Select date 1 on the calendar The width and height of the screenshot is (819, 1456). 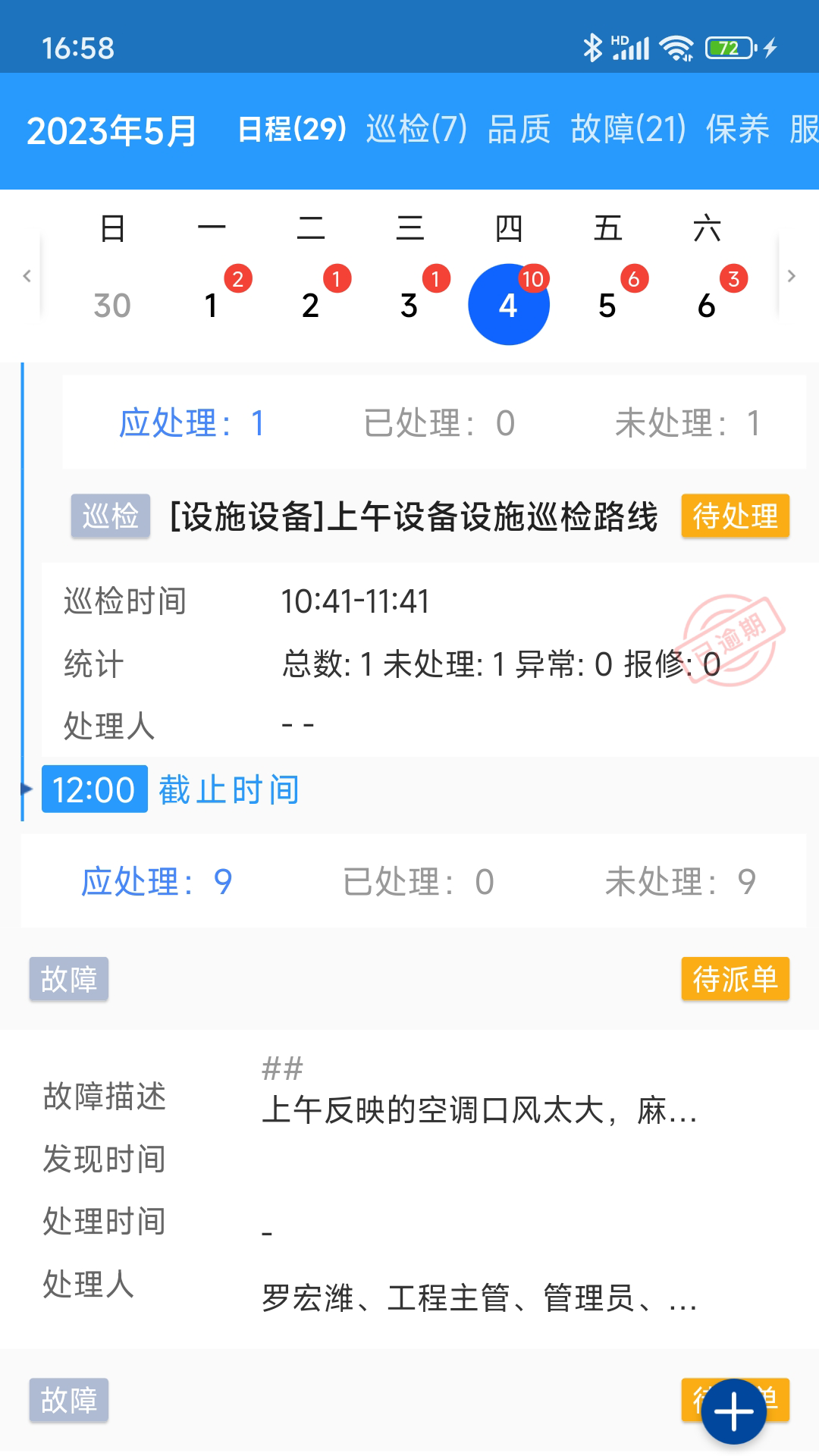(x=211, y=305)
